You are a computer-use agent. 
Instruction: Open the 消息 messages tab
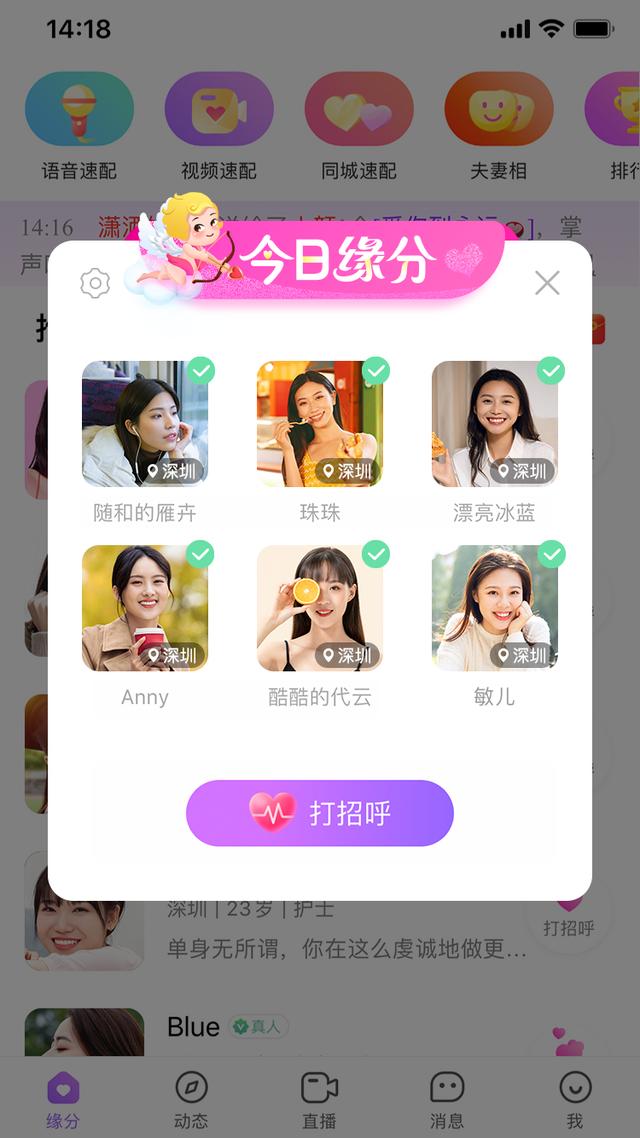pyautogui.click(x=447, y=1099)
